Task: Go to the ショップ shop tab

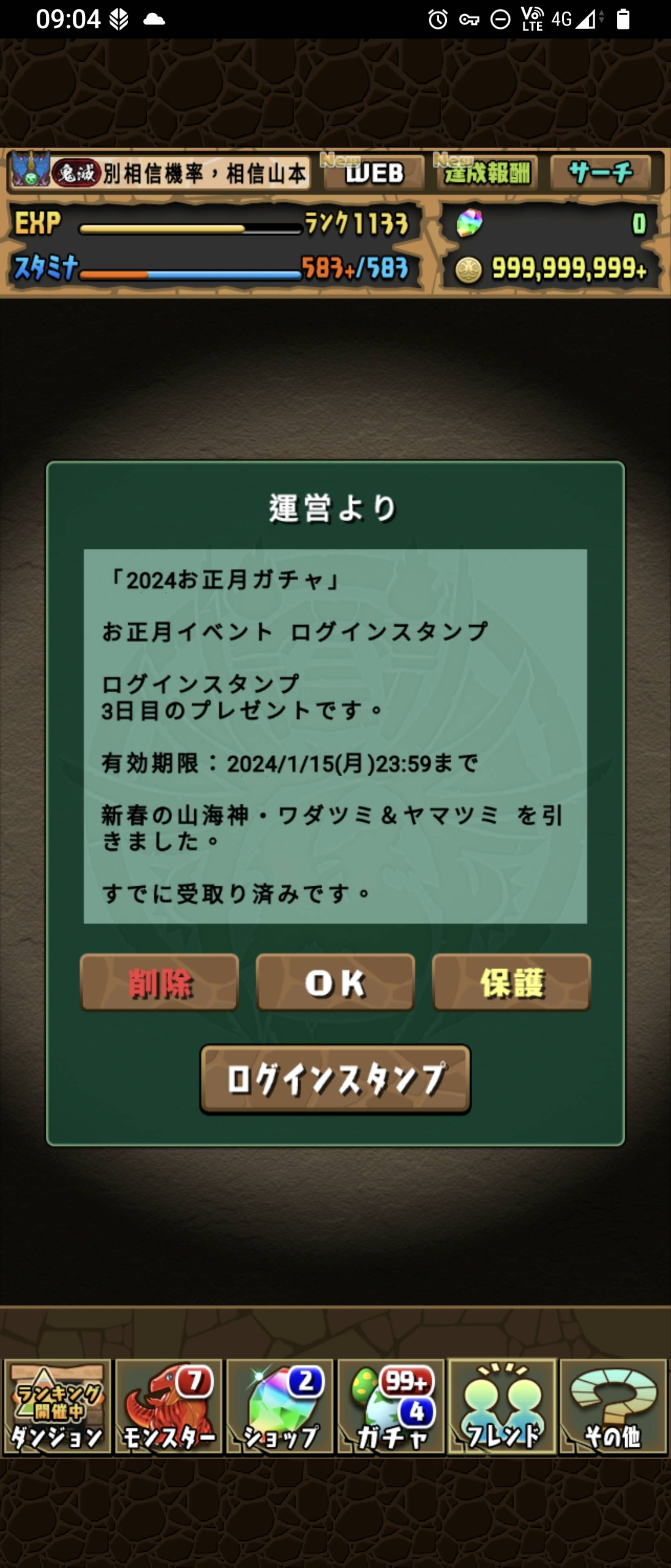Action: coord(280,1407)
